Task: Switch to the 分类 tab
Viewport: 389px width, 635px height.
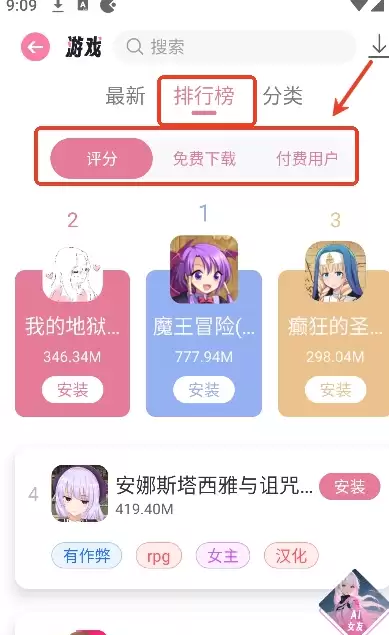Action: [x=283, y=96]
